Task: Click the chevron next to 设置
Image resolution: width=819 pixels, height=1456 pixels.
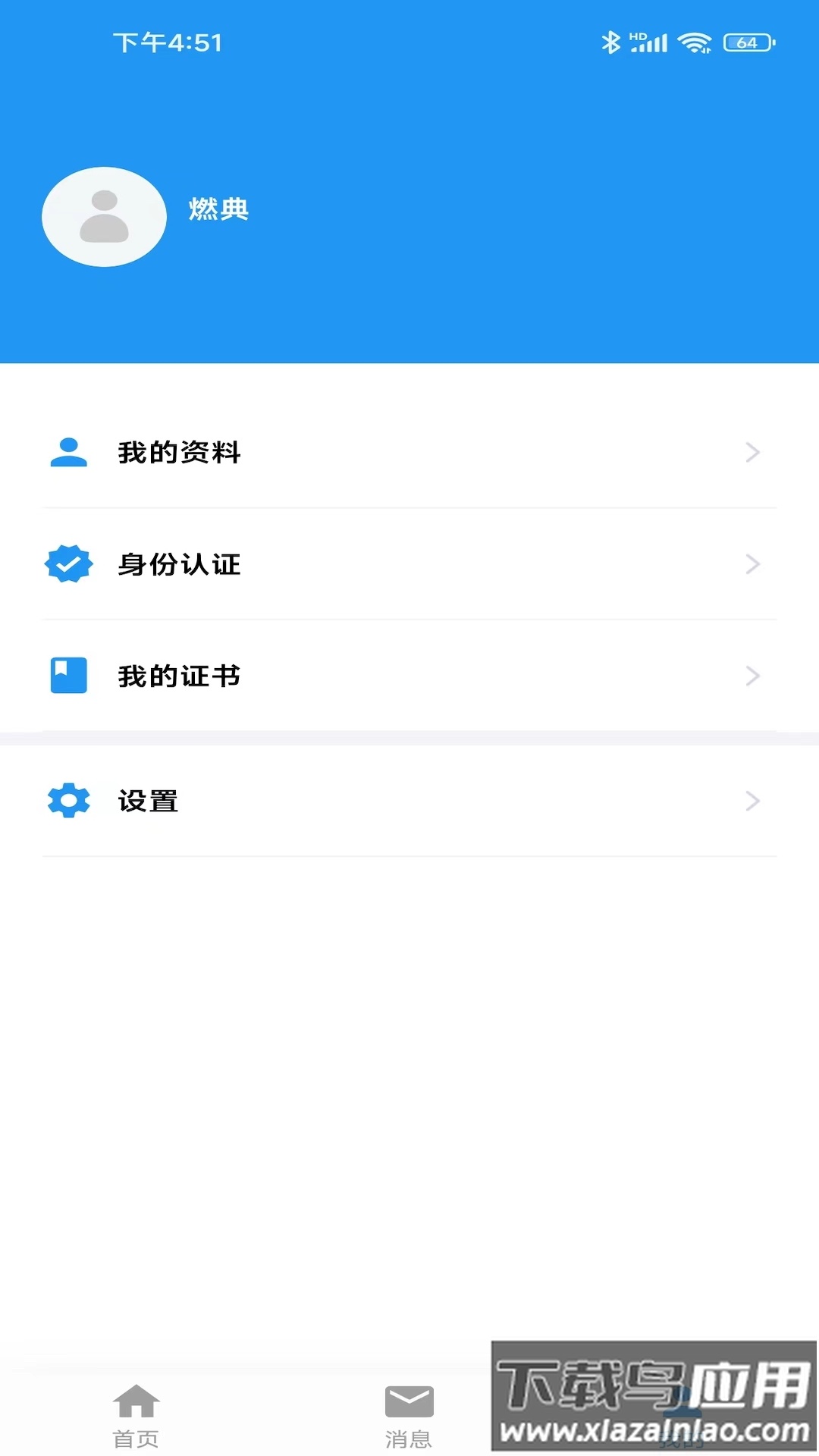Action: point(752,801)
